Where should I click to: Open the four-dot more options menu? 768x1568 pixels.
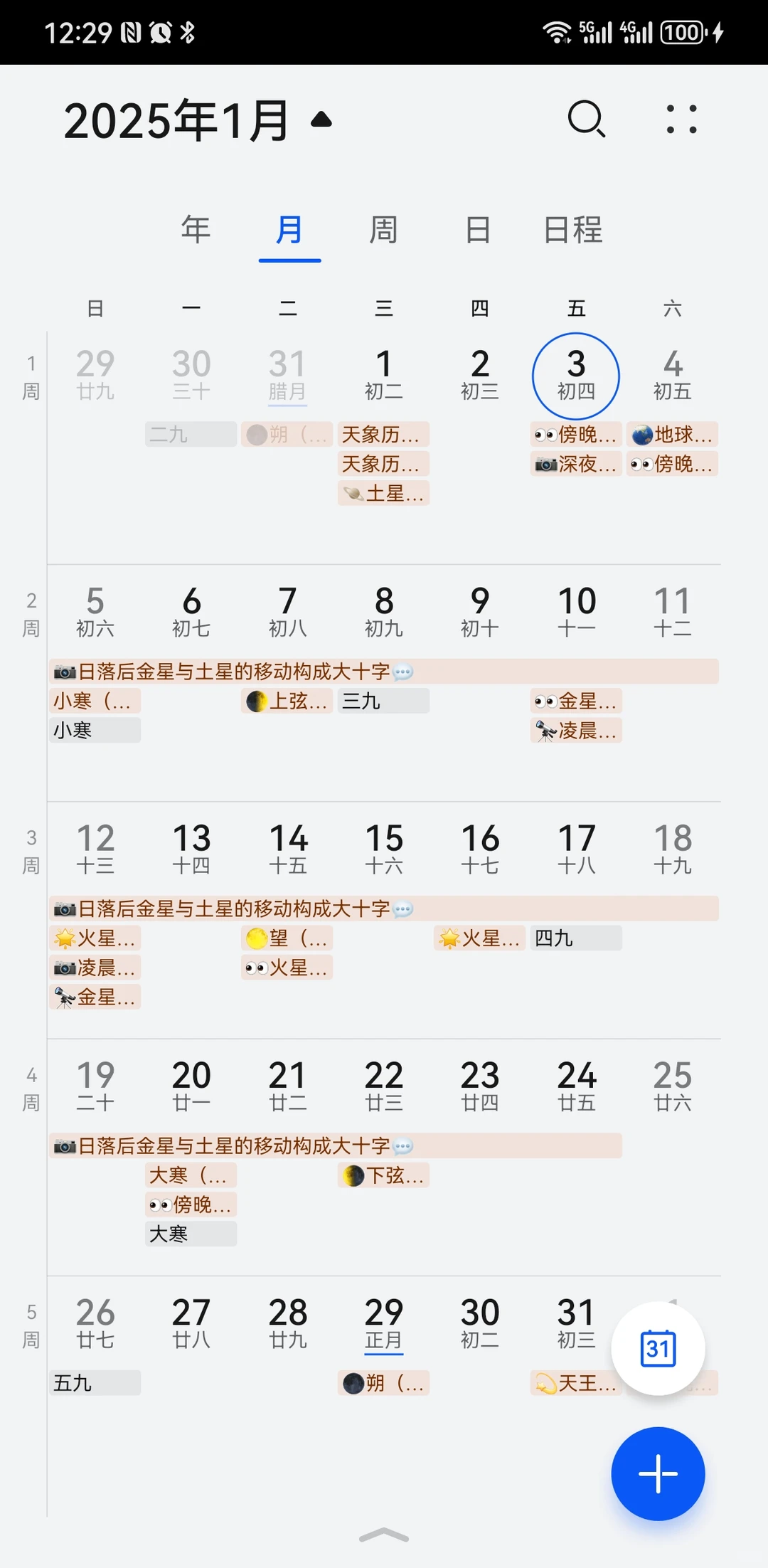point(681,120)
